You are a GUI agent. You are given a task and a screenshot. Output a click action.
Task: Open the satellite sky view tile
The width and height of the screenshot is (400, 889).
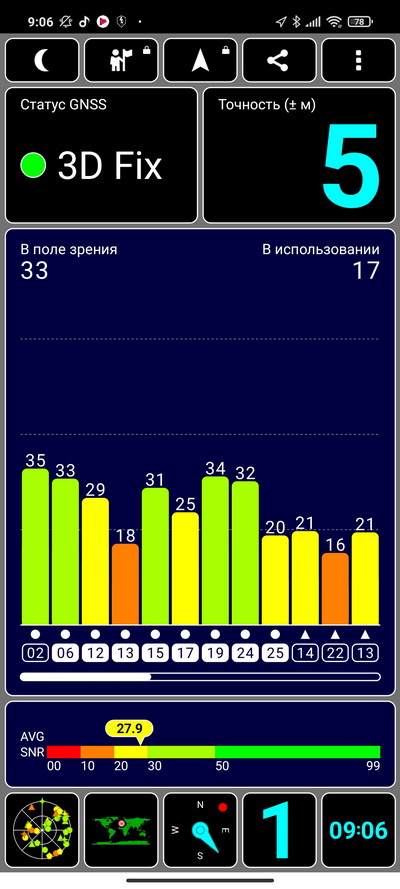point(42,831)
